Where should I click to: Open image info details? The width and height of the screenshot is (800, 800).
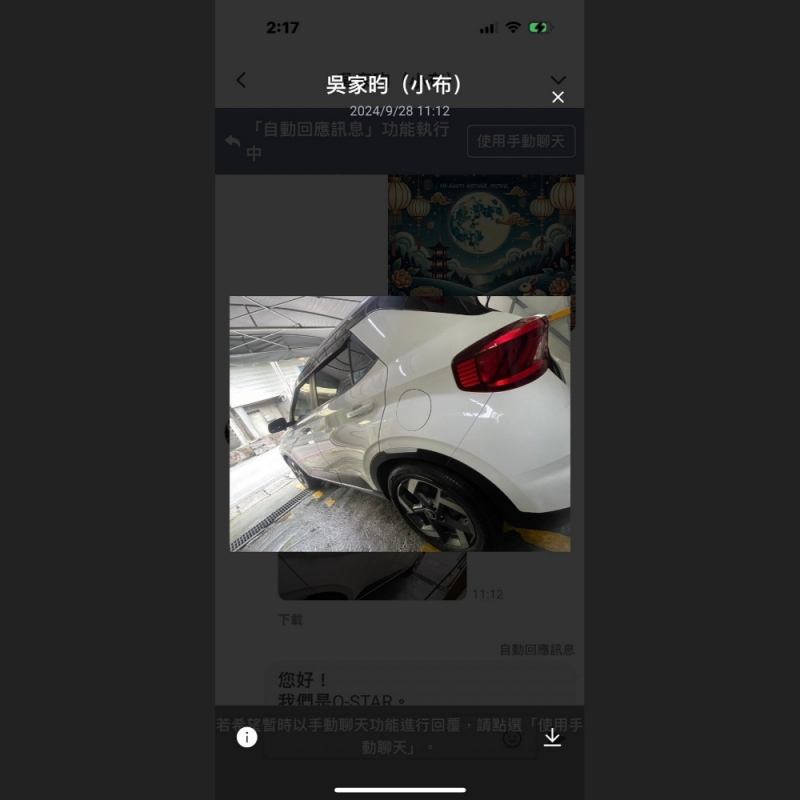click(247, 737)
